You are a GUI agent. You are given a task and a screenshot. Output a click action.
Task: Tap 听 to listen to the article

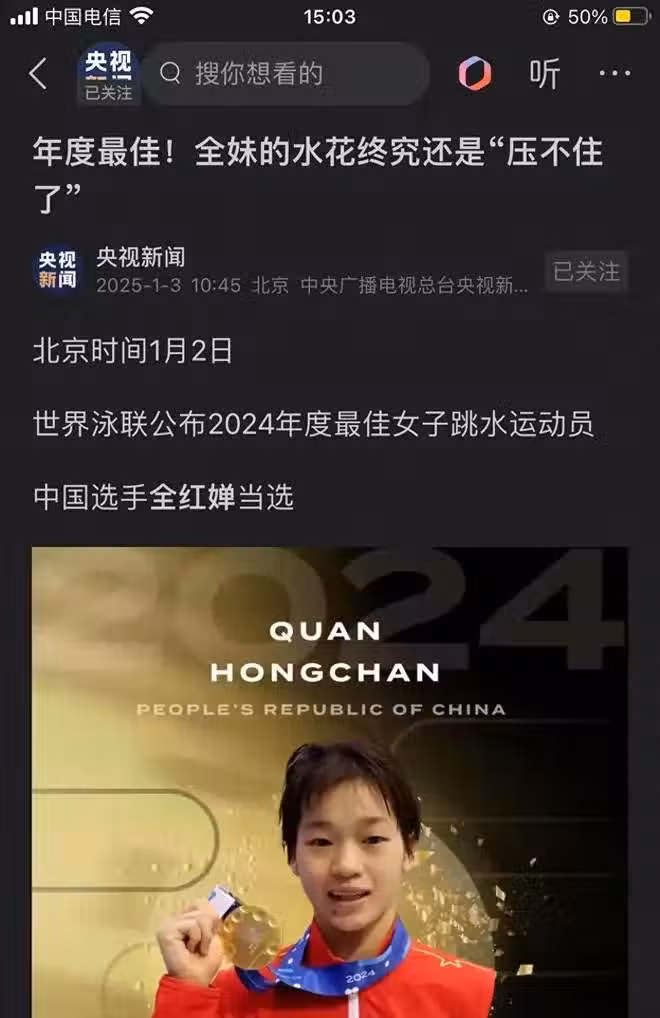[x=544, y=73]
